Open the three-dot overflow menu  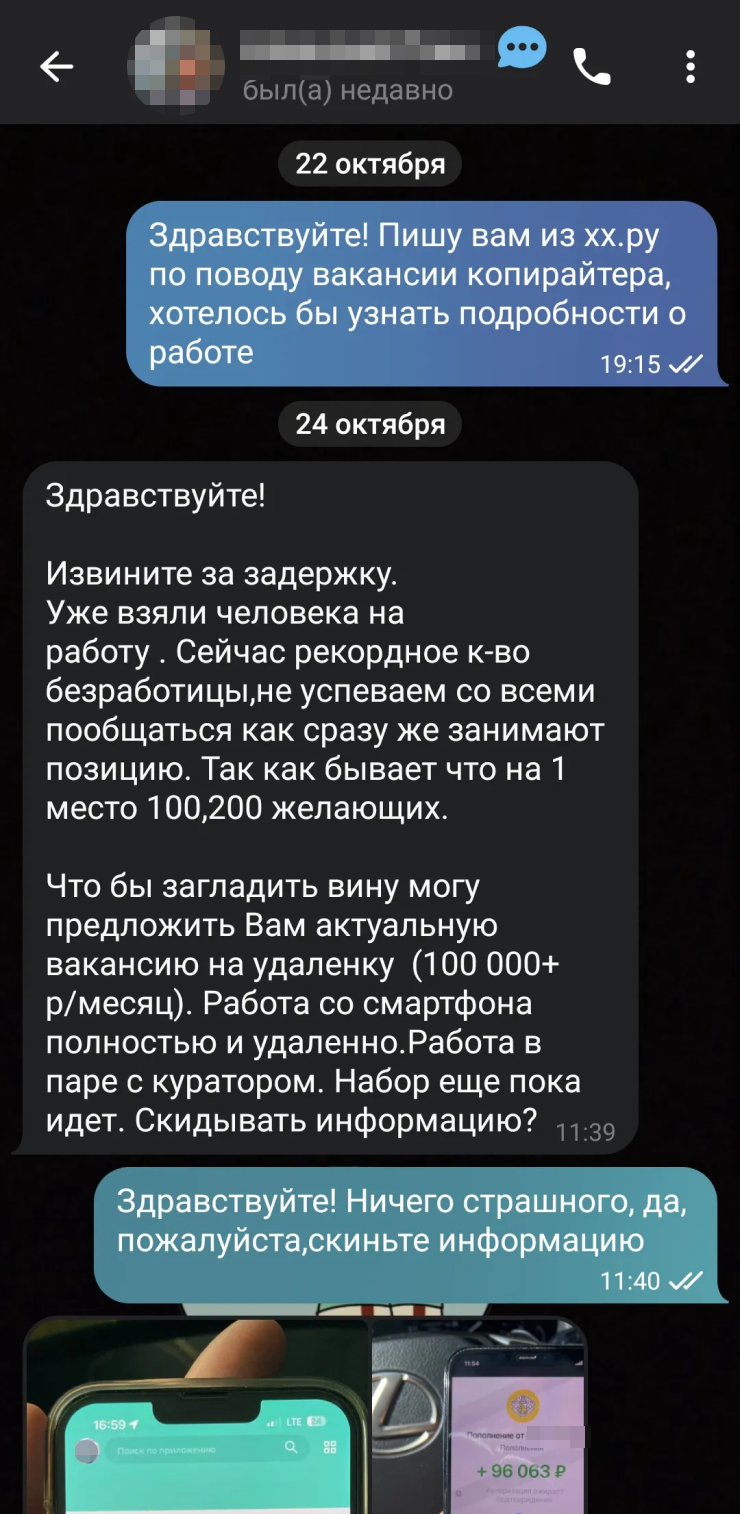[690, 67]
